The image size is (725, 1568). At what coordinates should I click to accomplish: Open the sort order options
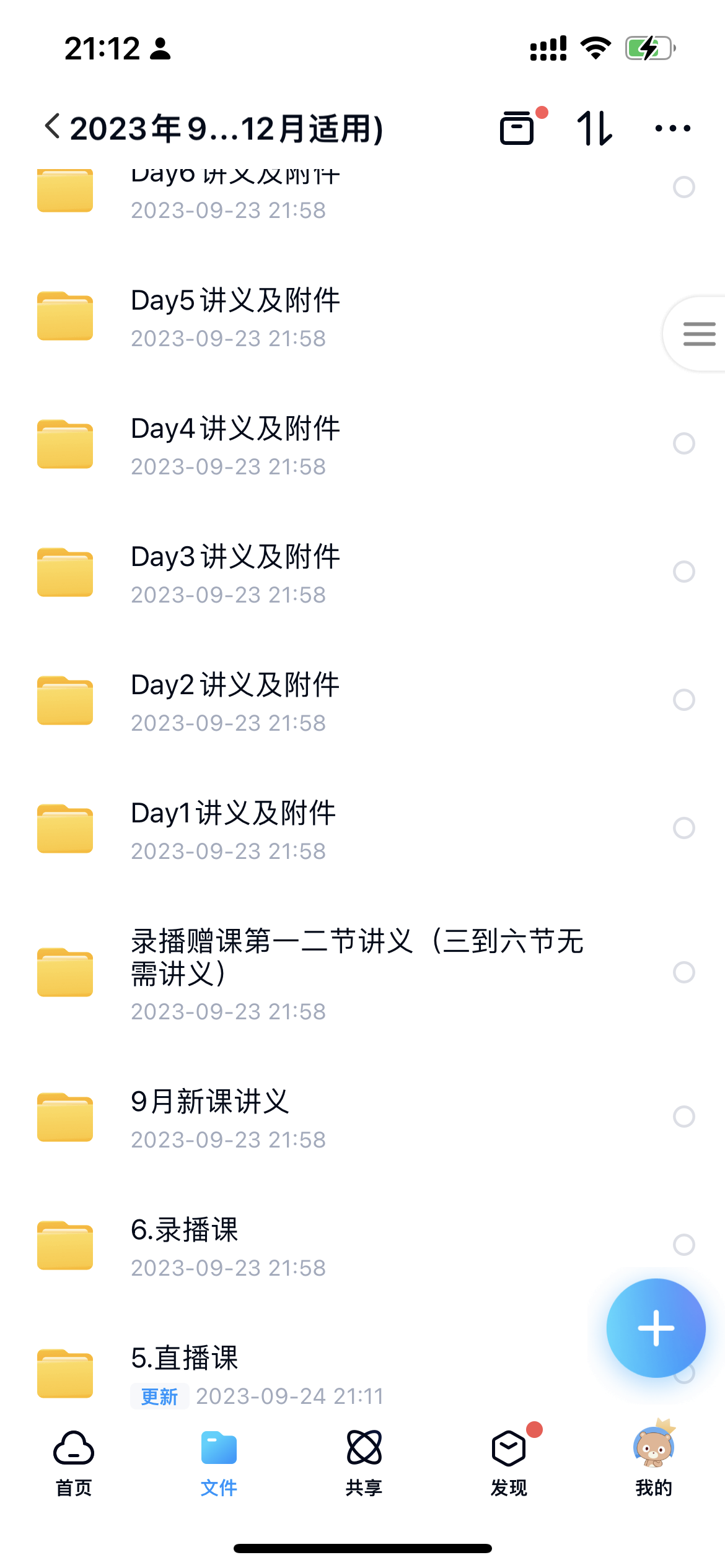(595, 128)
